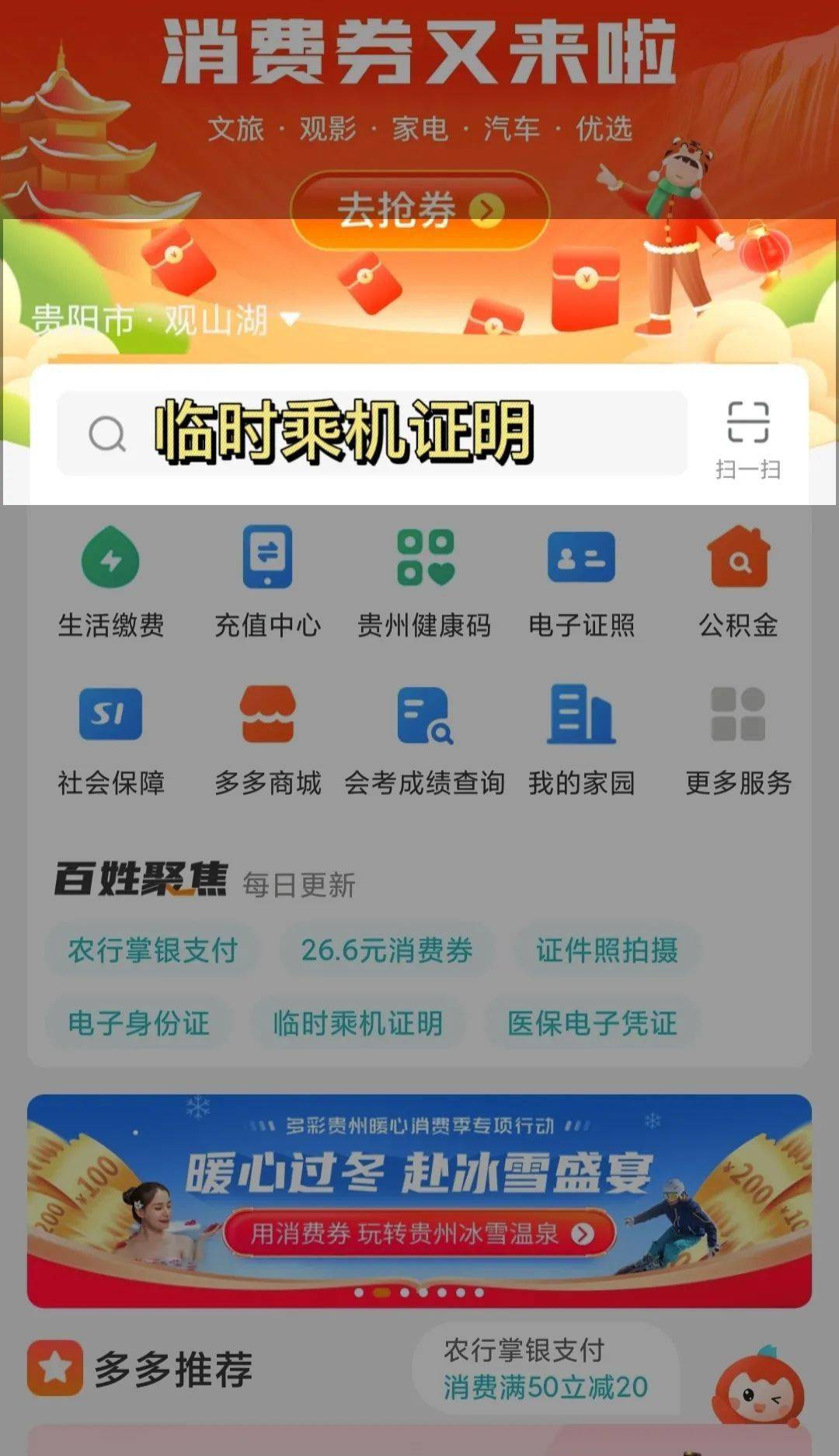The image size is (839, 1456).
Task: Select the 农行掌银支付 chip
Action: coord(152,949)
